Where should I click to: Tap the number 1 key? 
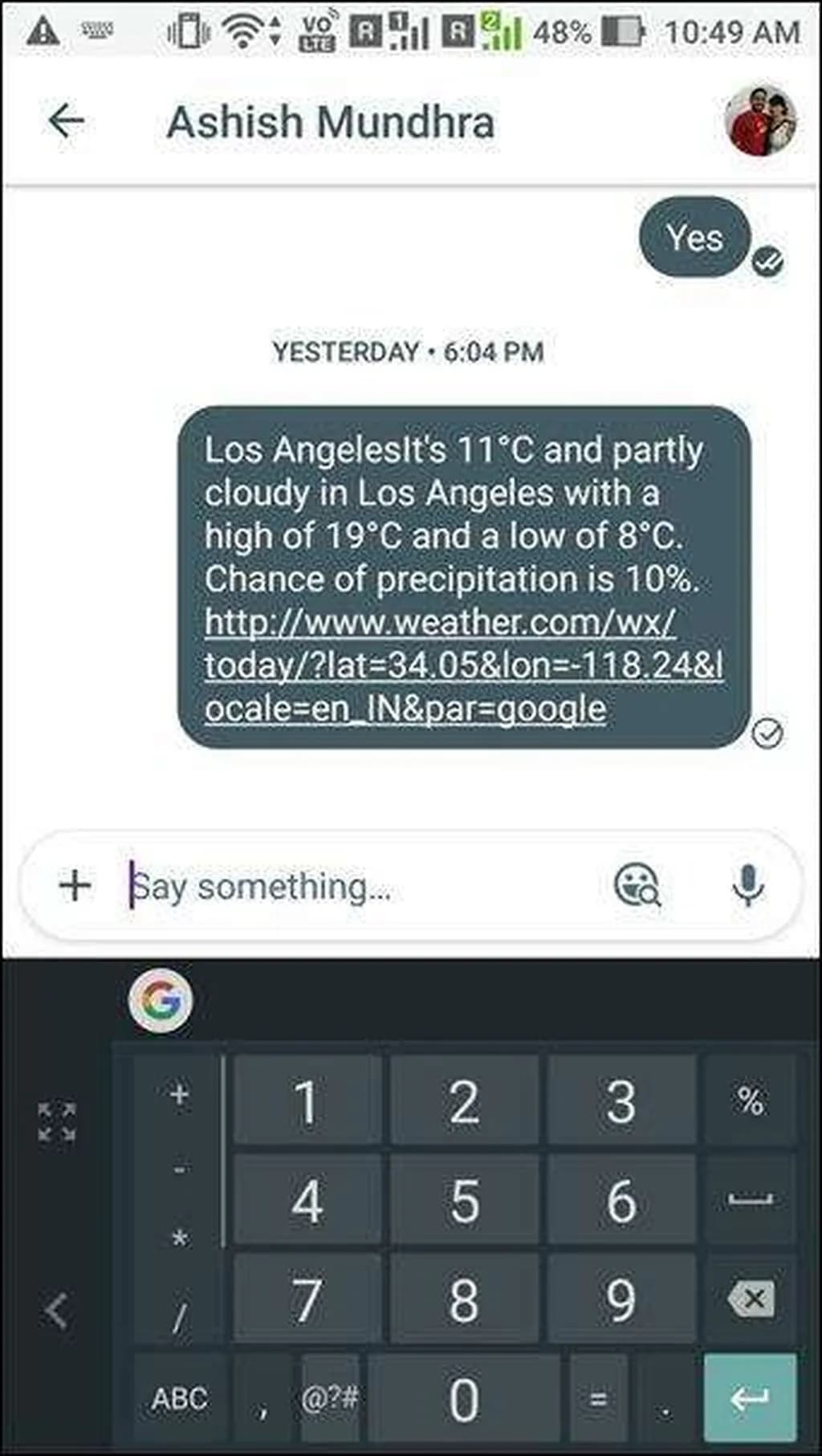pyautogui.click(x=307, y=1101)
